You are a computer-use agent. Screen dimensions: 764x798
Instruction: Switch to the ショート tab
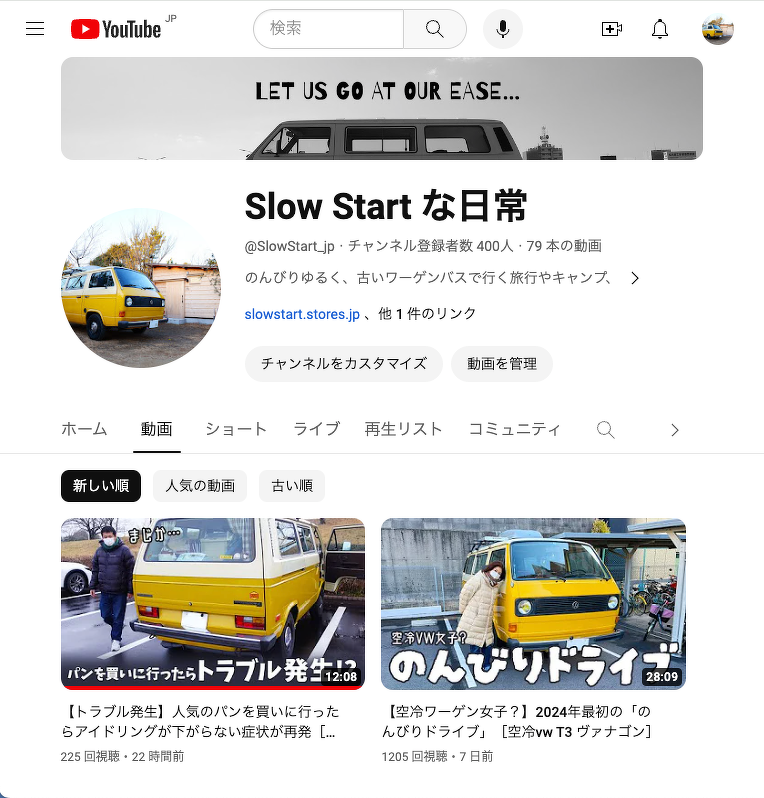236,429
